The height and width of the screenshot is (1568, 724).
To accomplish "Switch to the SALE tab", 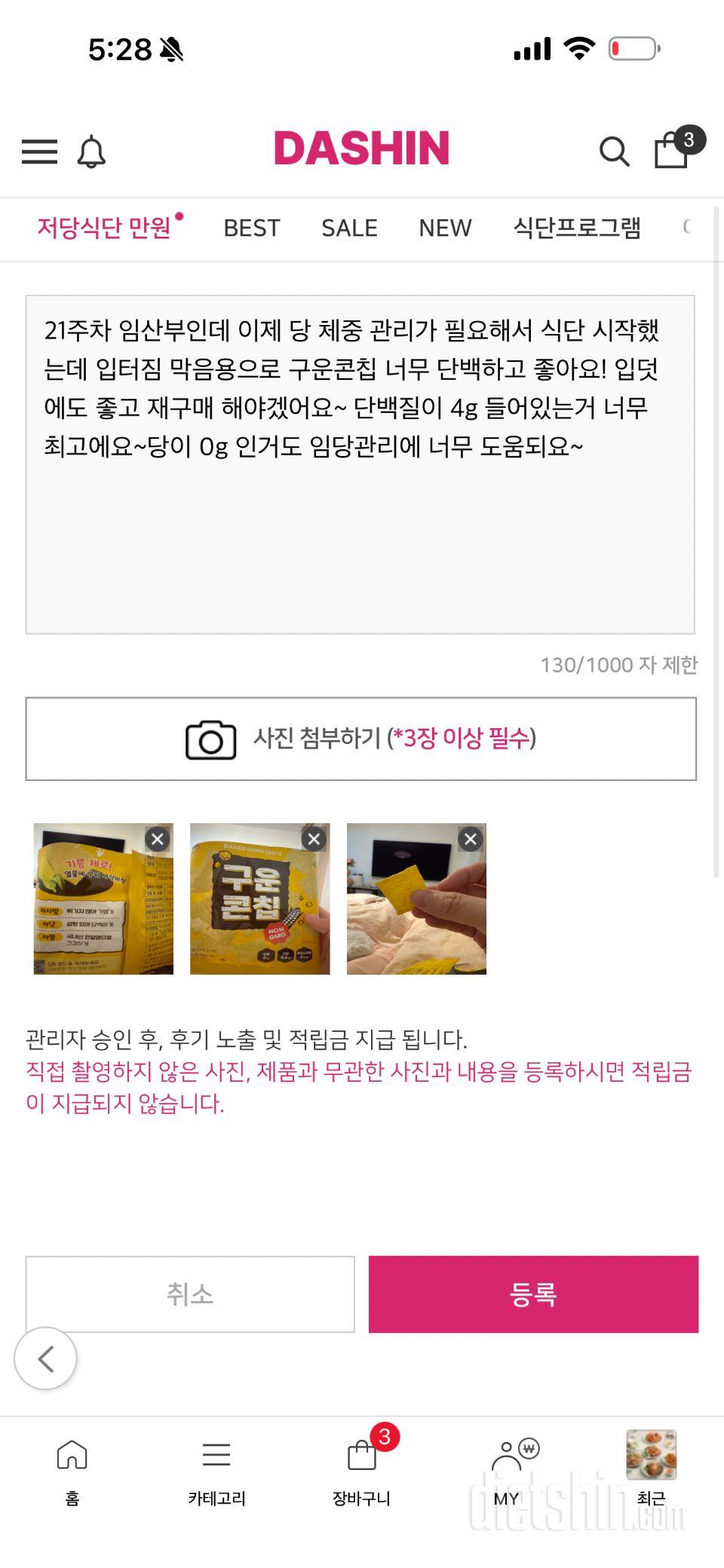I will [x=349, y=228].
